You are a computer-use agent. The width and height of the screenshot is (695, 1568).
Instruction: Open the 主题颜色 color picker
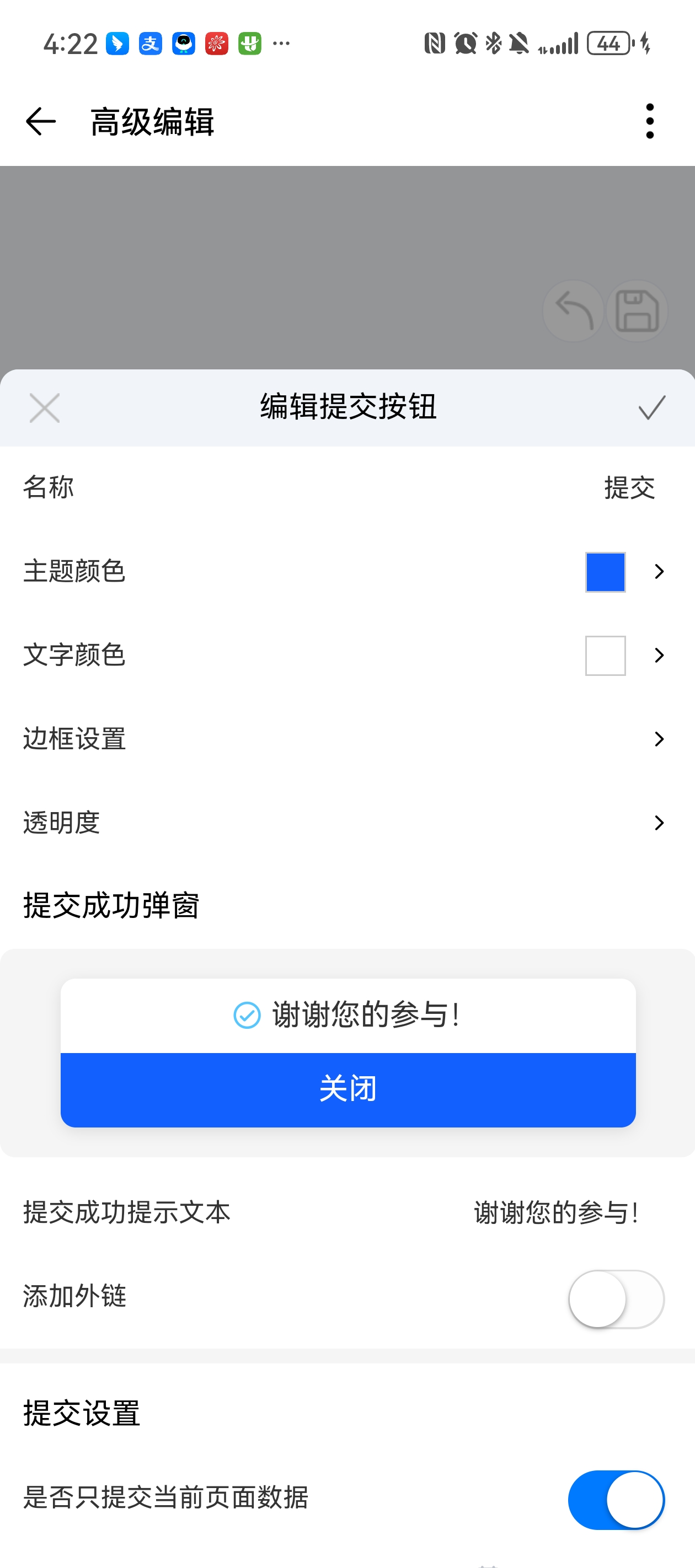coord(605,572)
